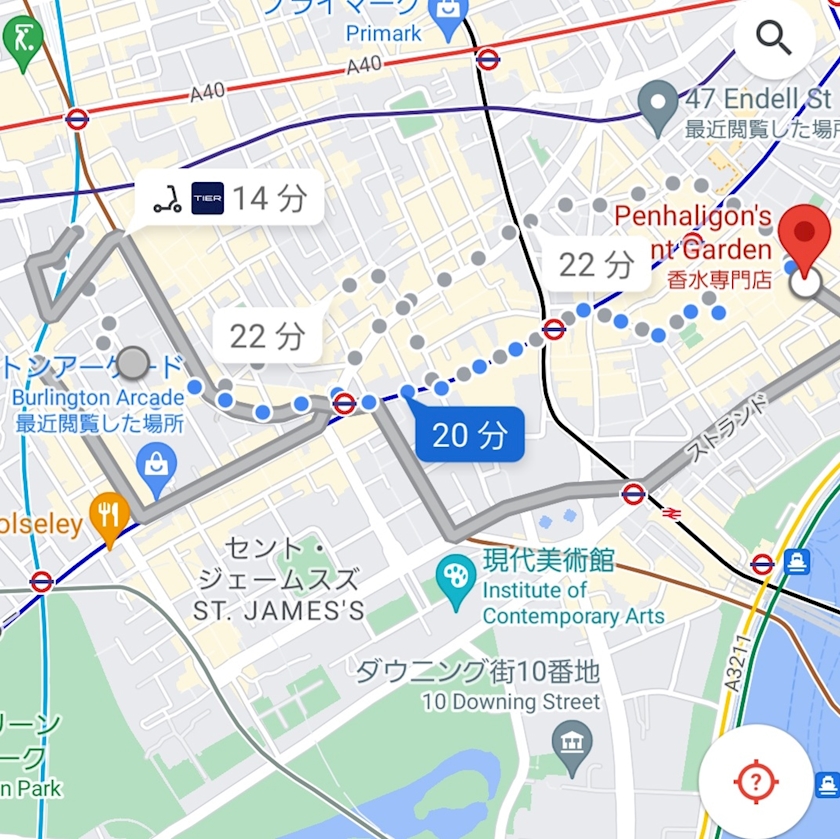Open the search magnifier button
The image size is (840, 839).
(x=774, y=39)
